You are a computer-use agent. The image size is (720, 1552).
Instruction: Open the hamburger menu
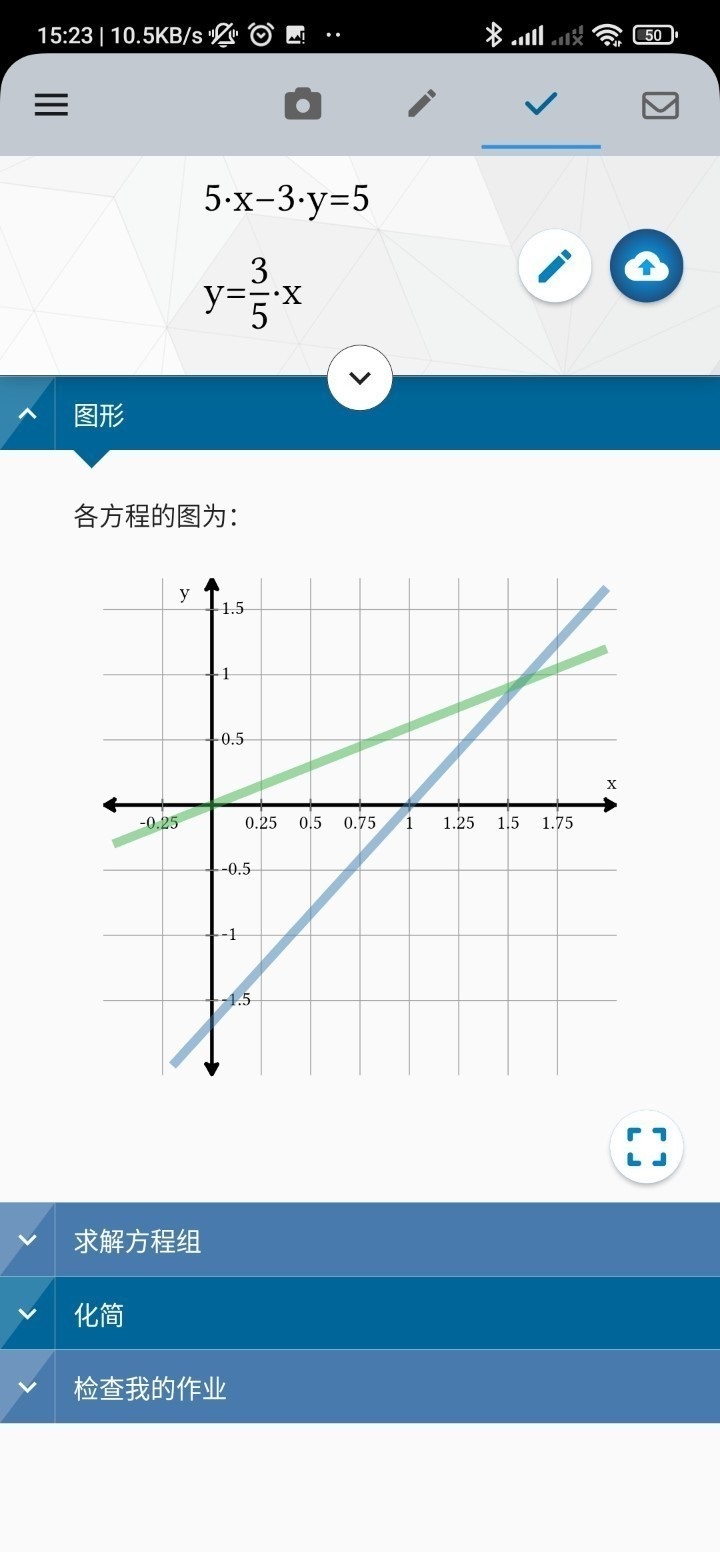[51, 104]
